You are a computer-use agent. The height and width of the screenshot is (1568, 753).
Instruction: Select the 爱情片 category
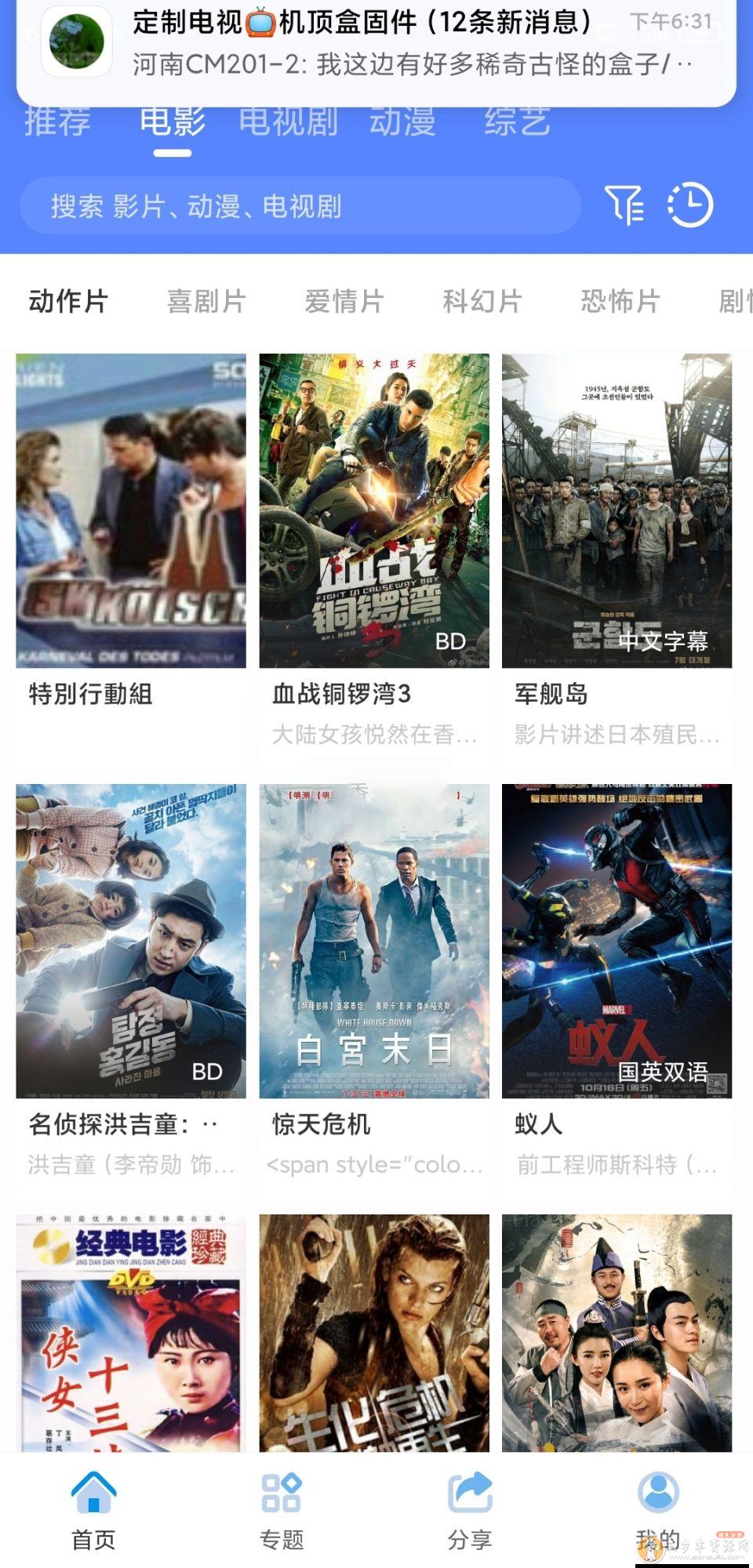click(x=344, y=300)
